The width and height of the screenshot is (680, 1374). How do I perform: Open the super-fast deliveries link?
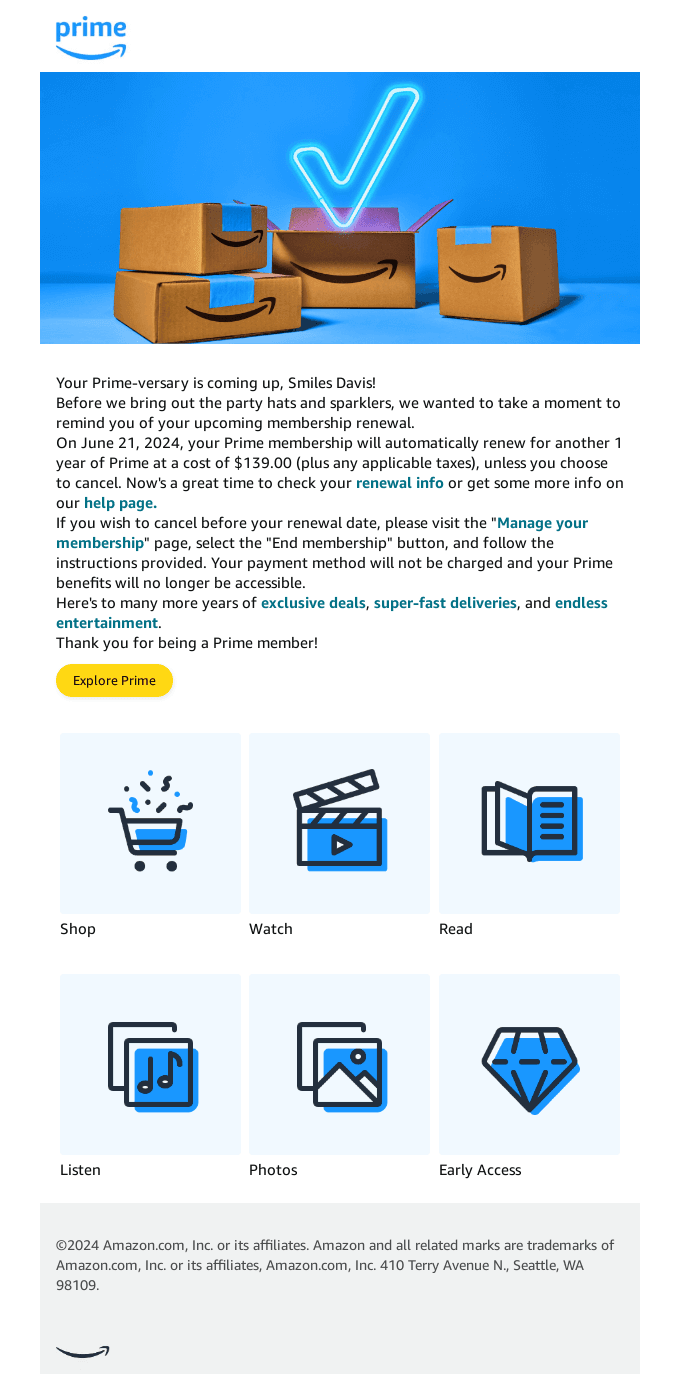click(445, 603)
